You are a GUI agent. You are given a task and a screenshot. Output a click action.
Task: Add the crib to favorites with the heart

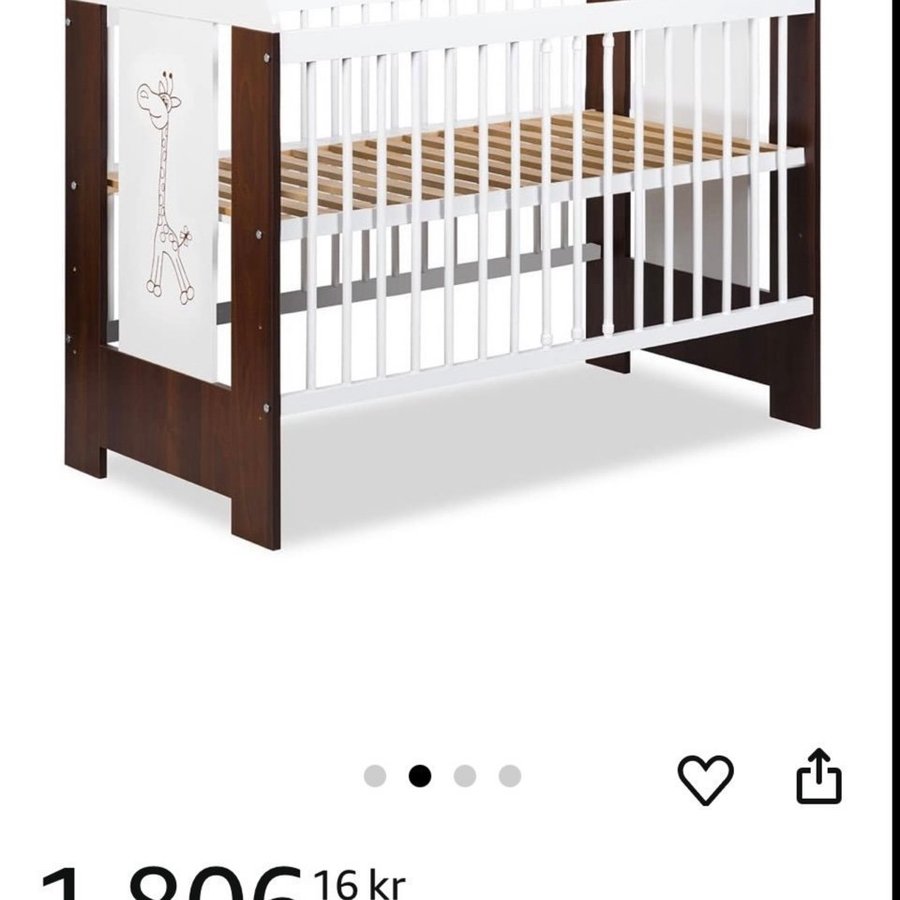(706, 778)
